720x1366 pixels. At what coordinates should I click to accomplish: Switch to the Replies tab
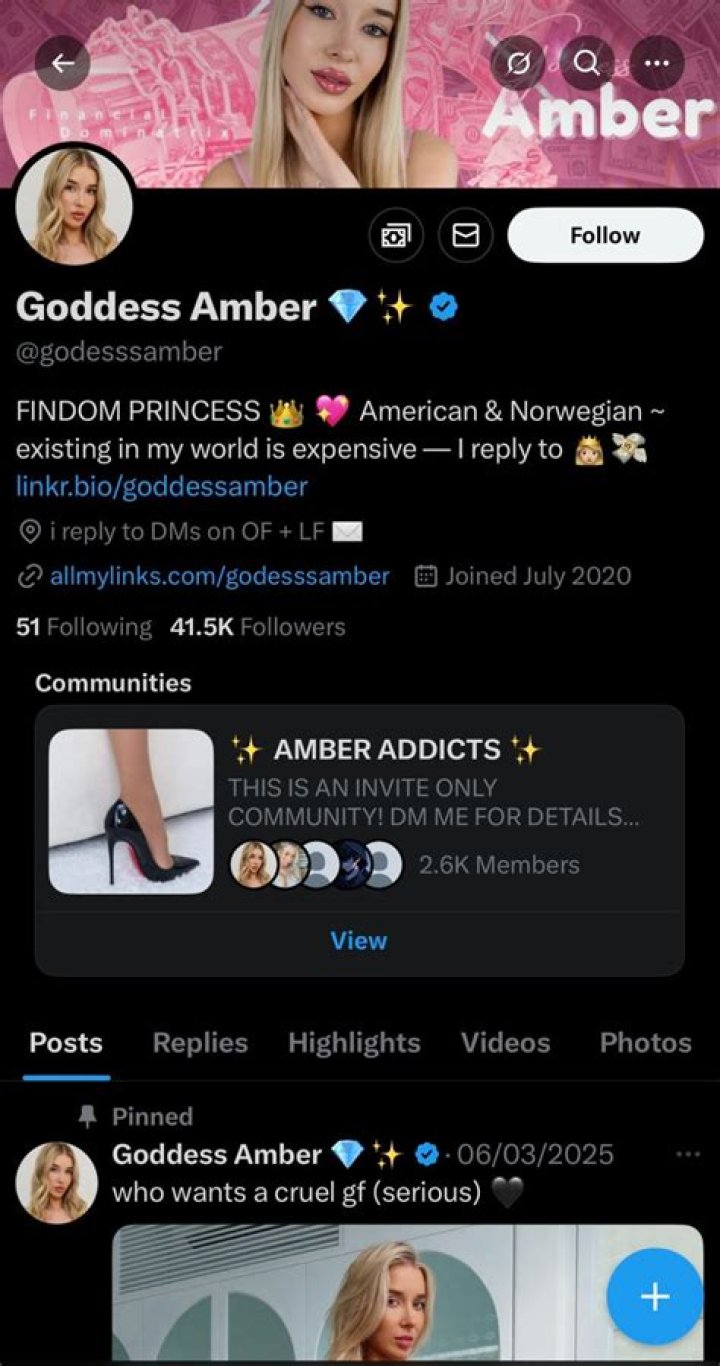[x=199, y=1043]
